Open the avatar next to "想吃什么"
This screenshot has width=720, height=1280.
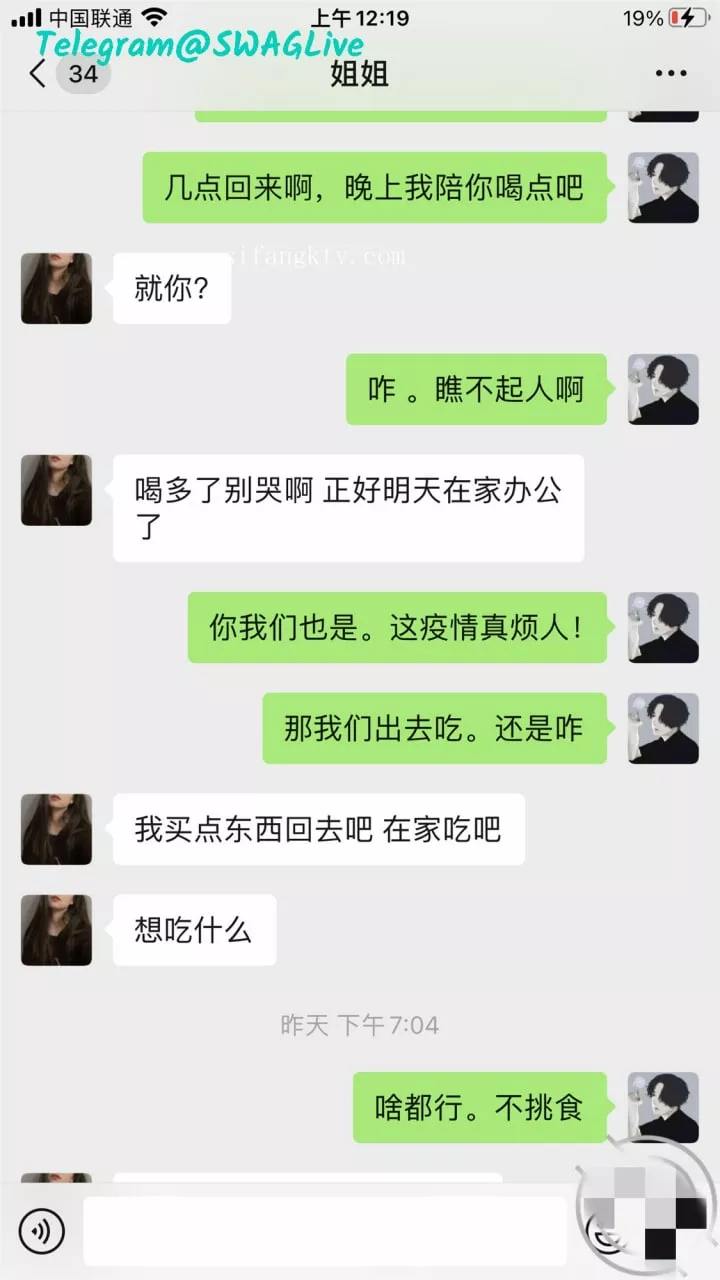click(56, 930)
